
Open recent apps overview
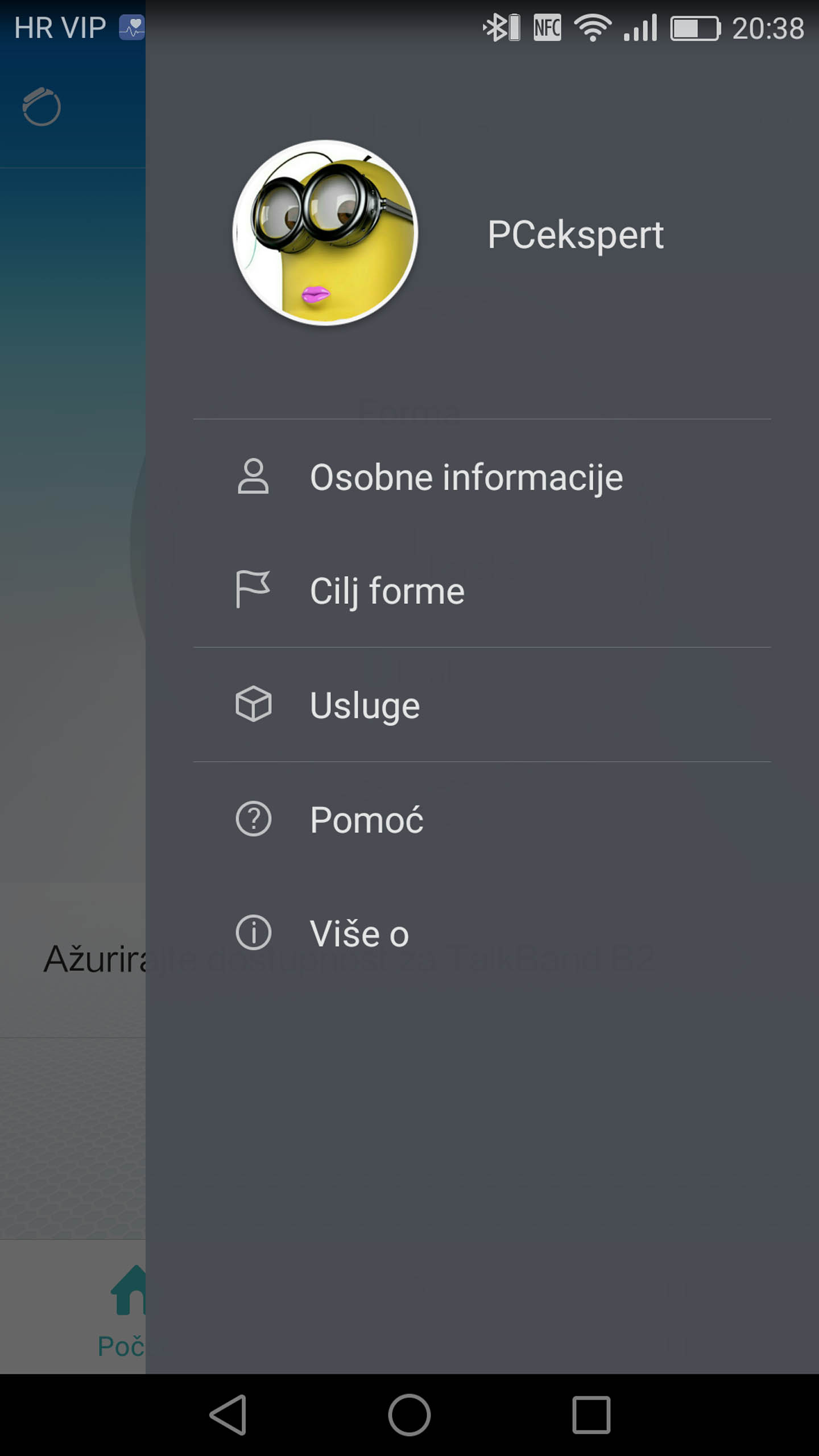tap(591, 1415)
